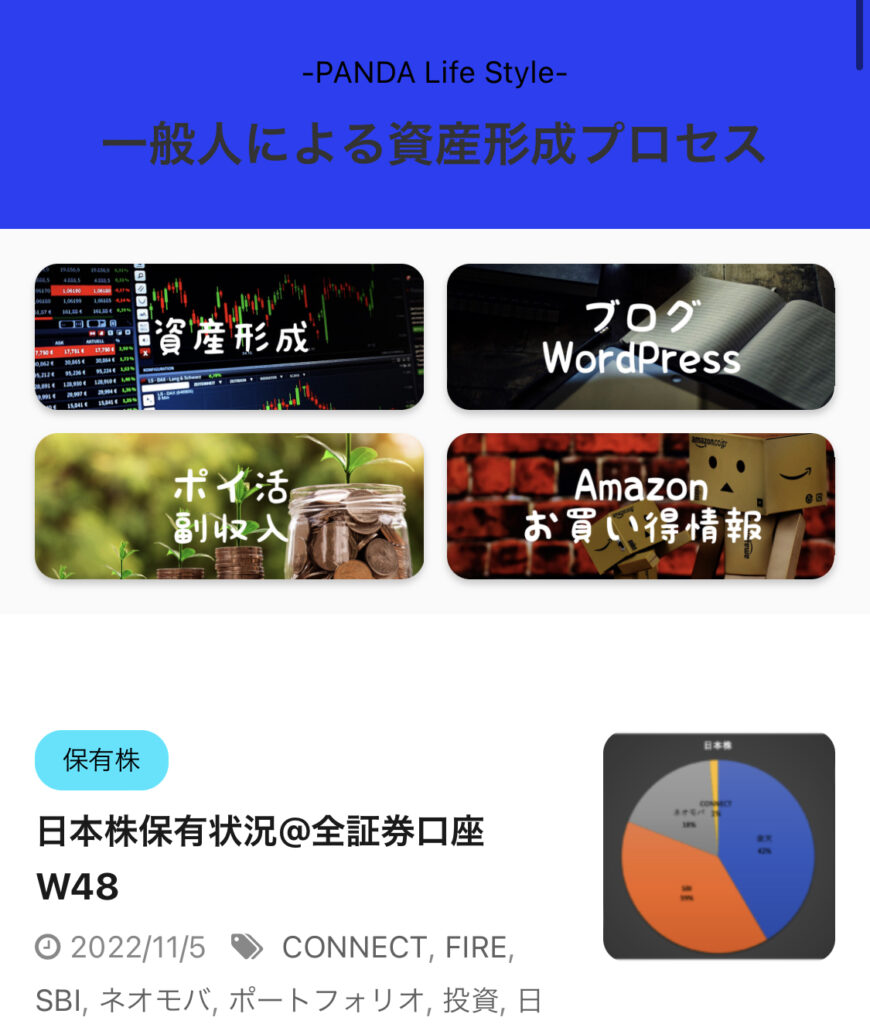The height and width of the screenshot is (1024, 870).
Task: Open the article 日本株保有状況@全証券口座 W48
Action: pos(260,858)
